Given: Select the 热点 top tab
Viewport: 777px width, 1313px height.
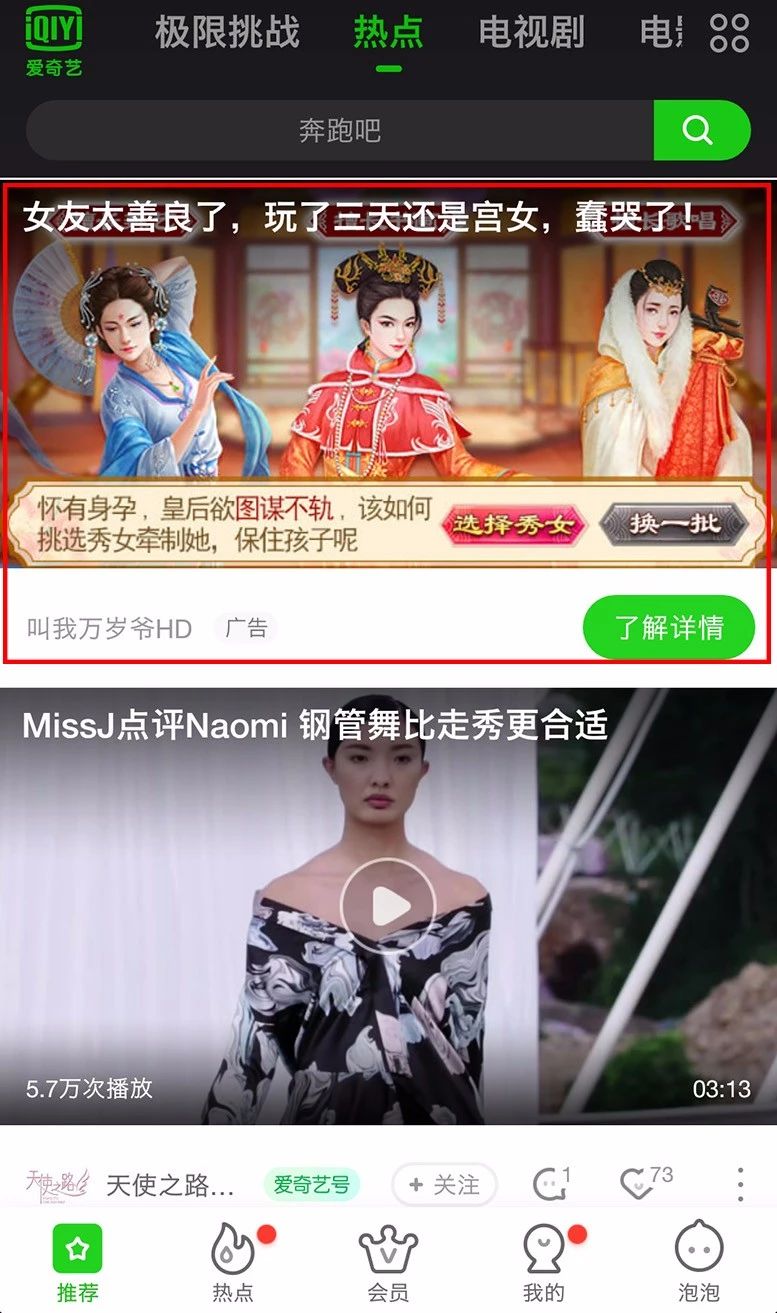Looking at the screenshot, I should pos(388,33).
